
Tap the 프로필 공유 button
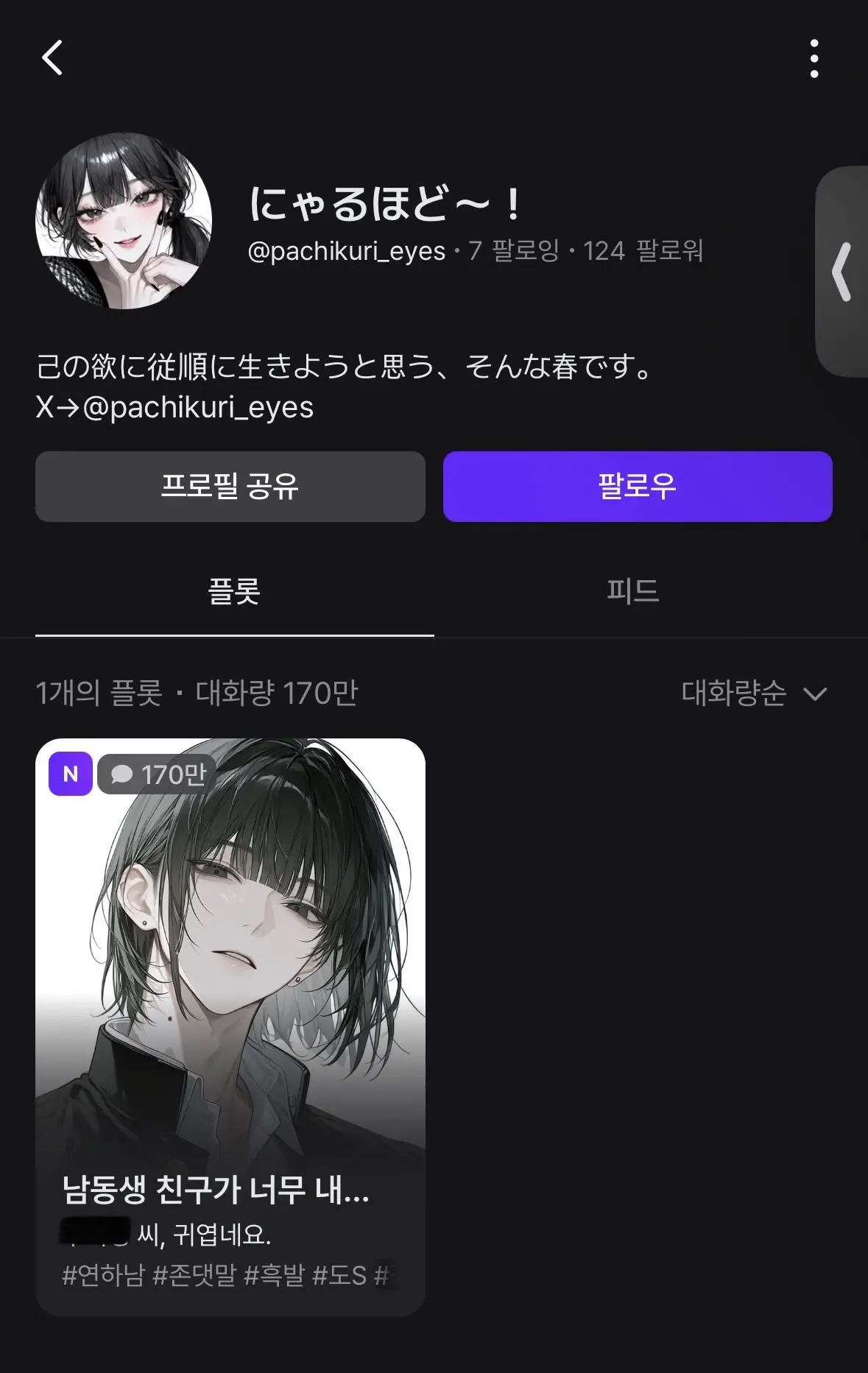pyautogui.click(x=230, y=487)
